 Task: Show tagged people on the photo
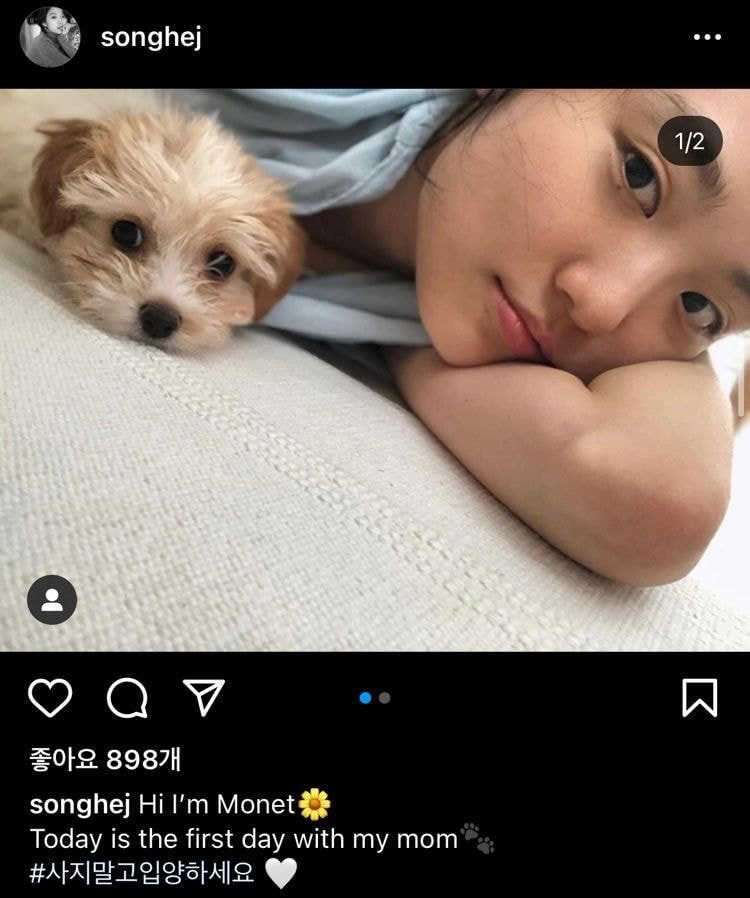pyautogui.click(x=52, y=600)
